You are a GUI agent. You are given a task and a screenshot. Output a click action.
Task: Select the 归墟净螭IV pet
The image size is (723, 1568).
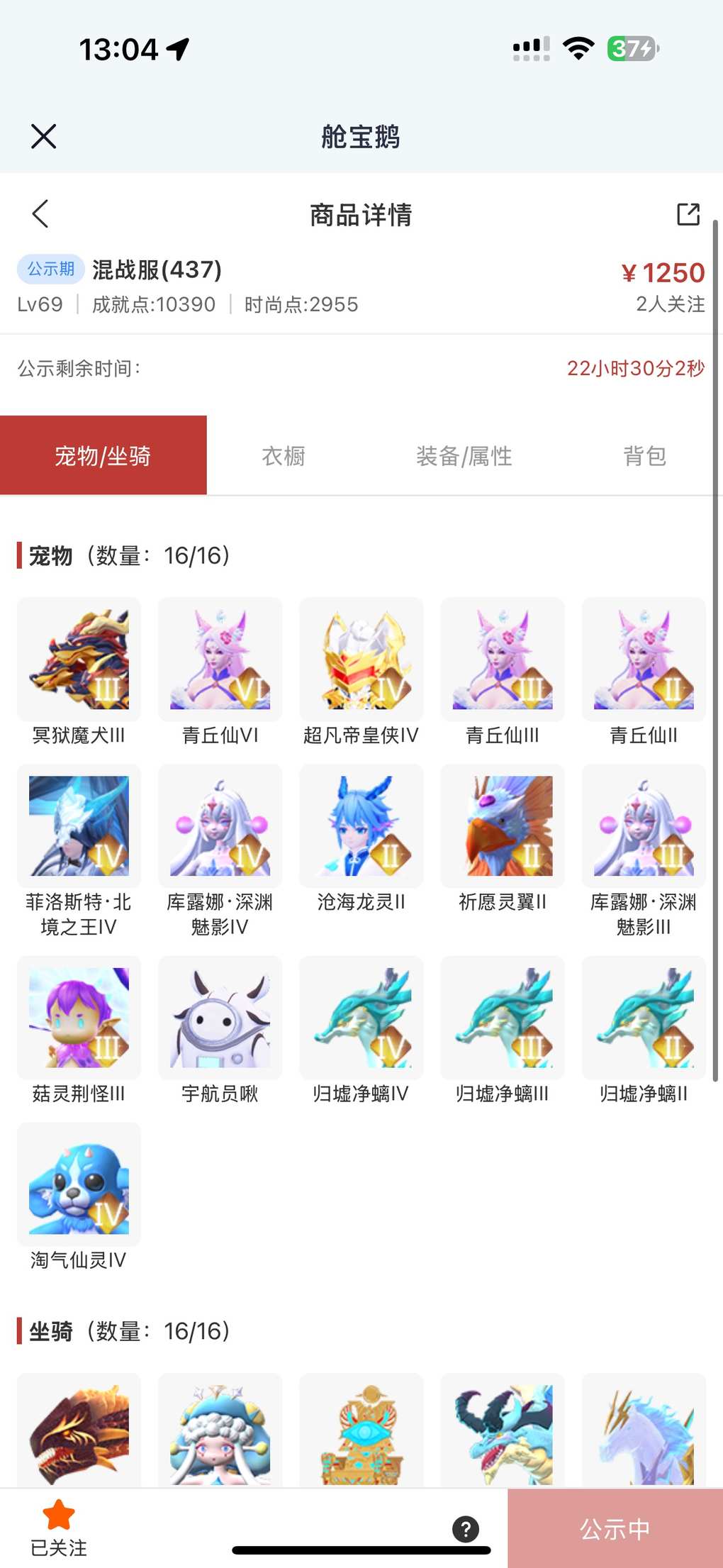361,1018
